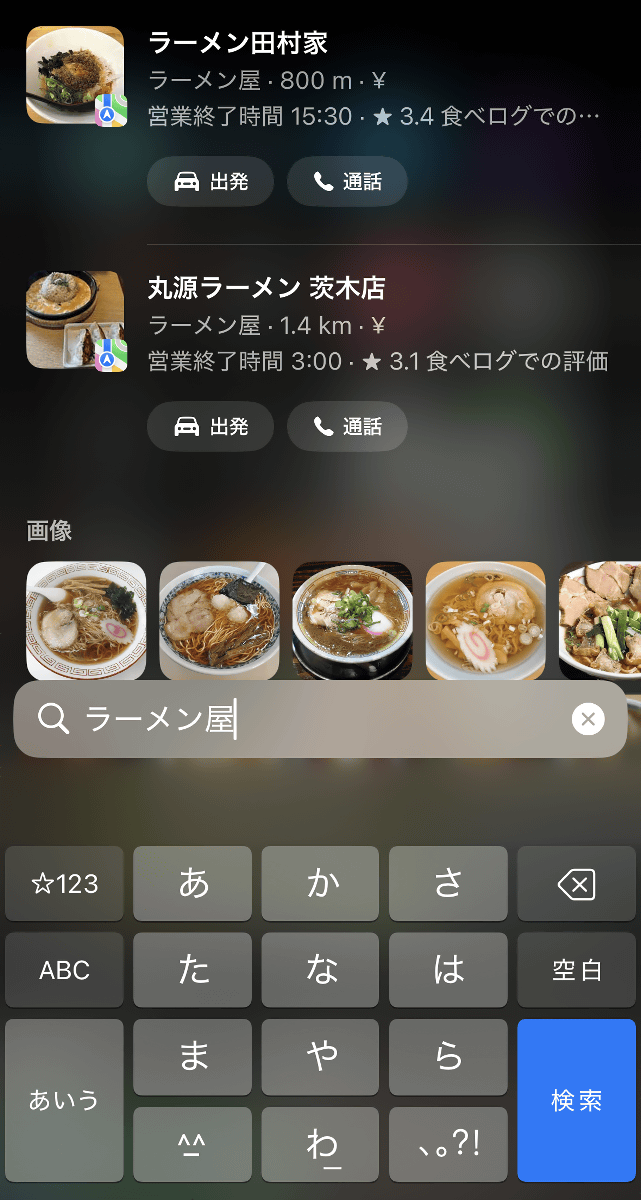The height and width of the screenshot is (1200, 641).
Task: Switch keyboard to ABC layout
Action: (x=64, y=970)
